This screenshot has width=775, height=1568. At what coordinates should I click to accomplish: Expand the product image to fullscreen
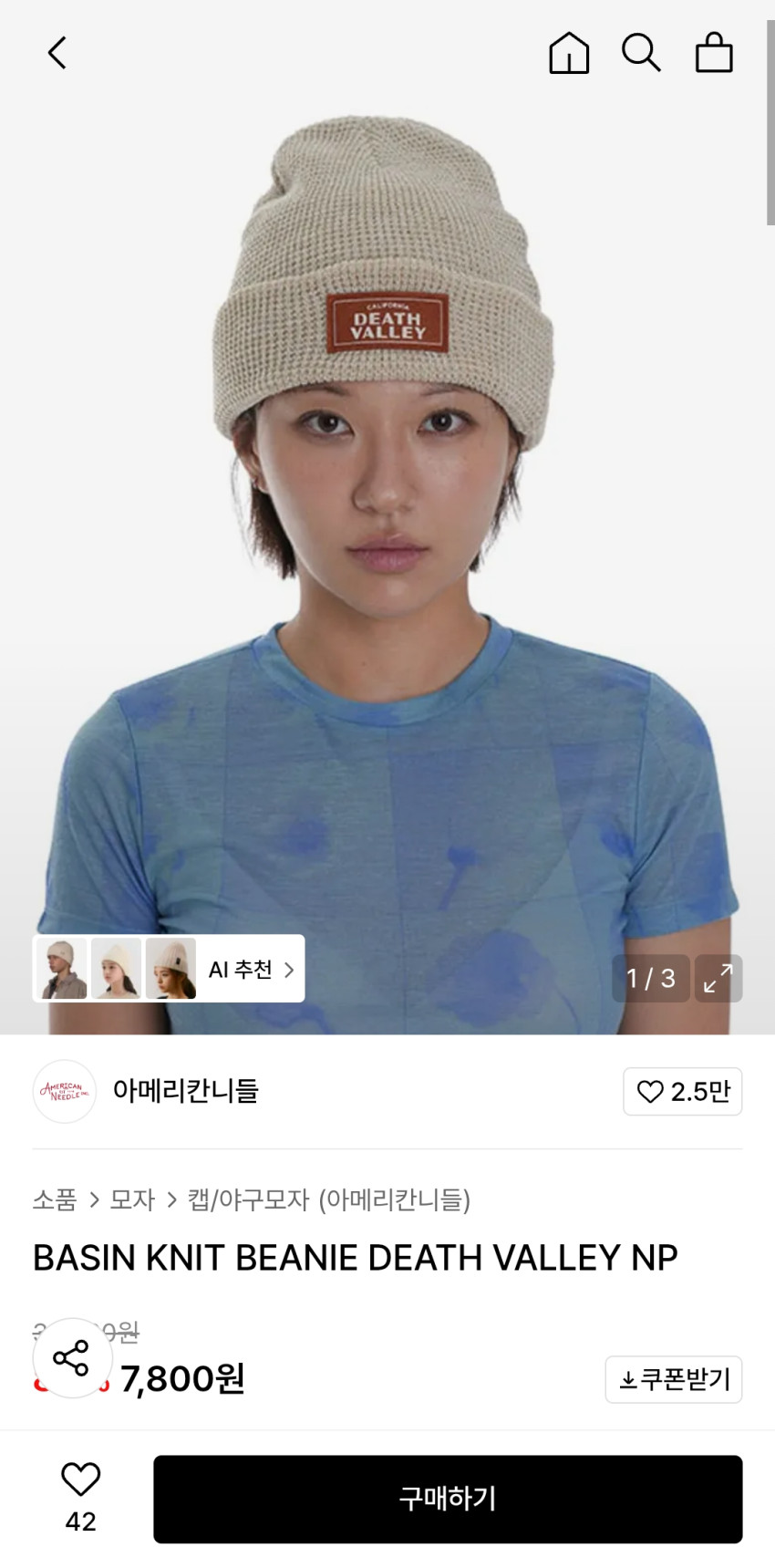tap(718, 978)
